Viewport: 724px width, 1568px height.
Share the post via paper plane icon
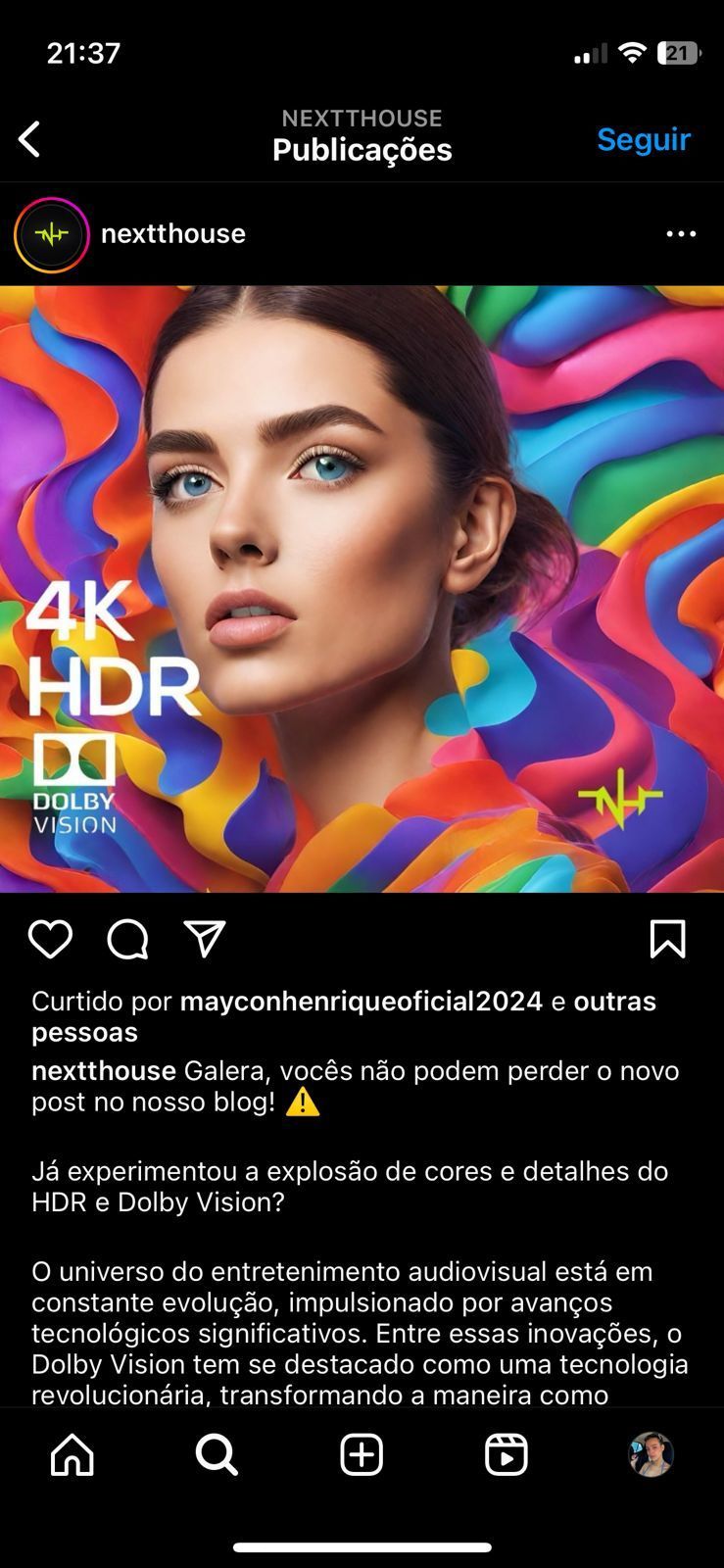(205, 939)
